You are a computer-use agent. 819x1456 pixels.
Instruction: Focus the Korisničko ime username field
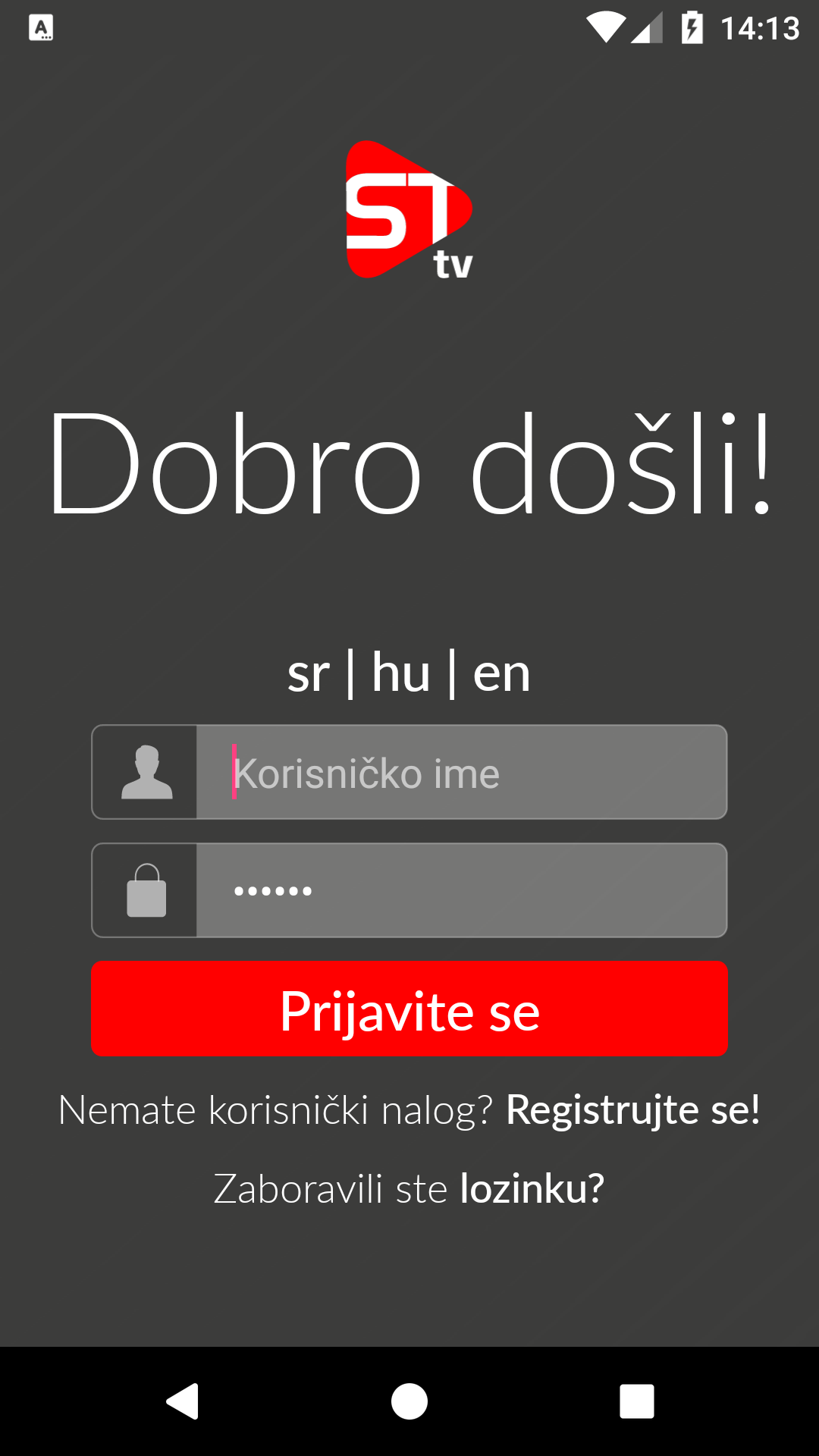coord(461,773)
